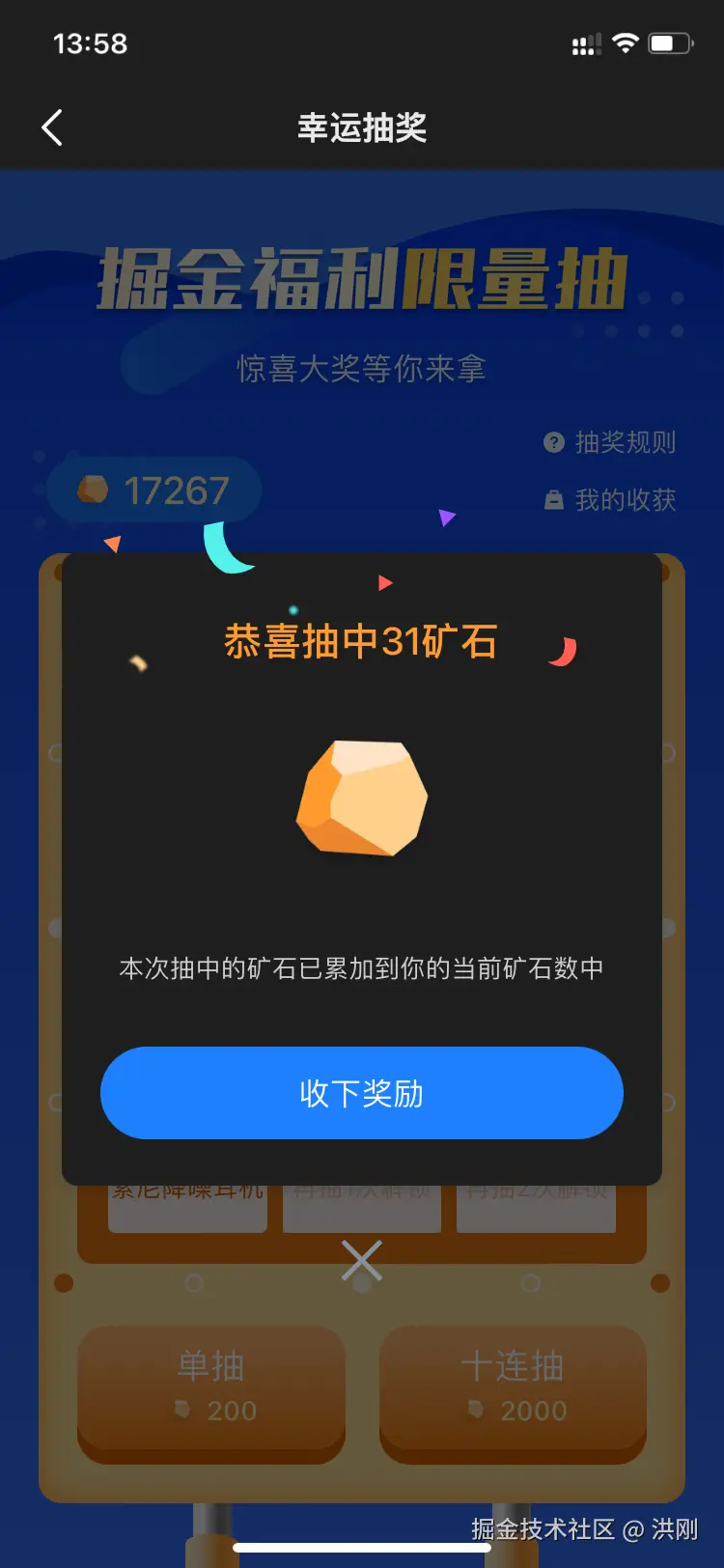The width and height of the screenshot is (724, 1568).
Task: Tap the clock showing 13:58 in status bar
Action: 92,43
